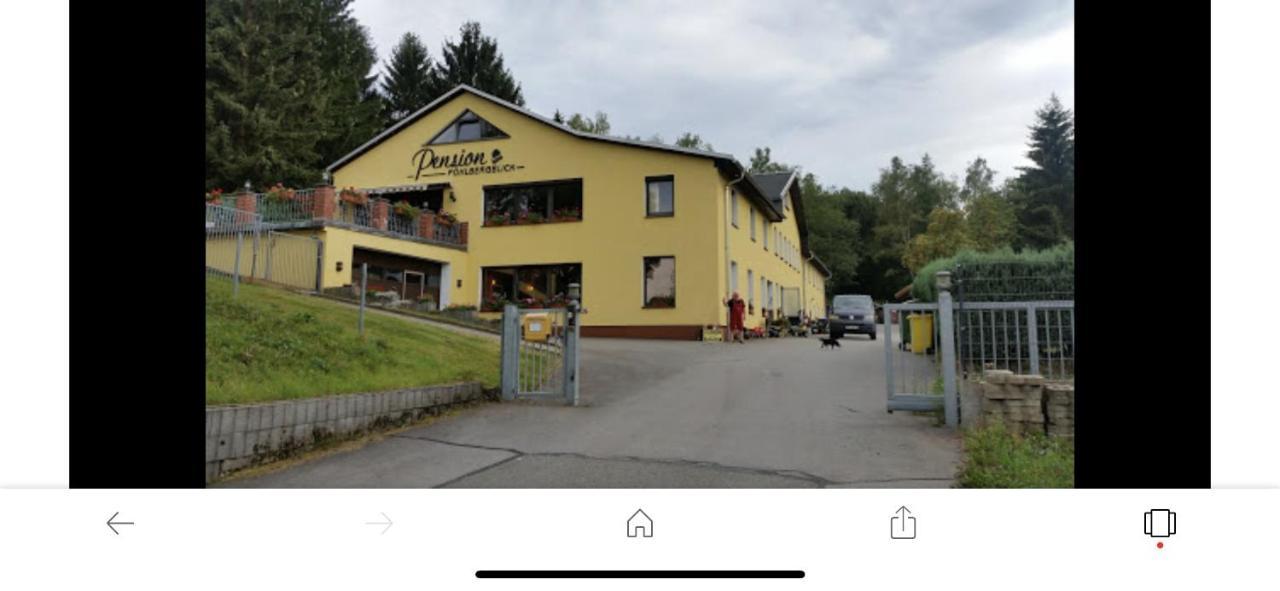Share this page

pos(903,522)
